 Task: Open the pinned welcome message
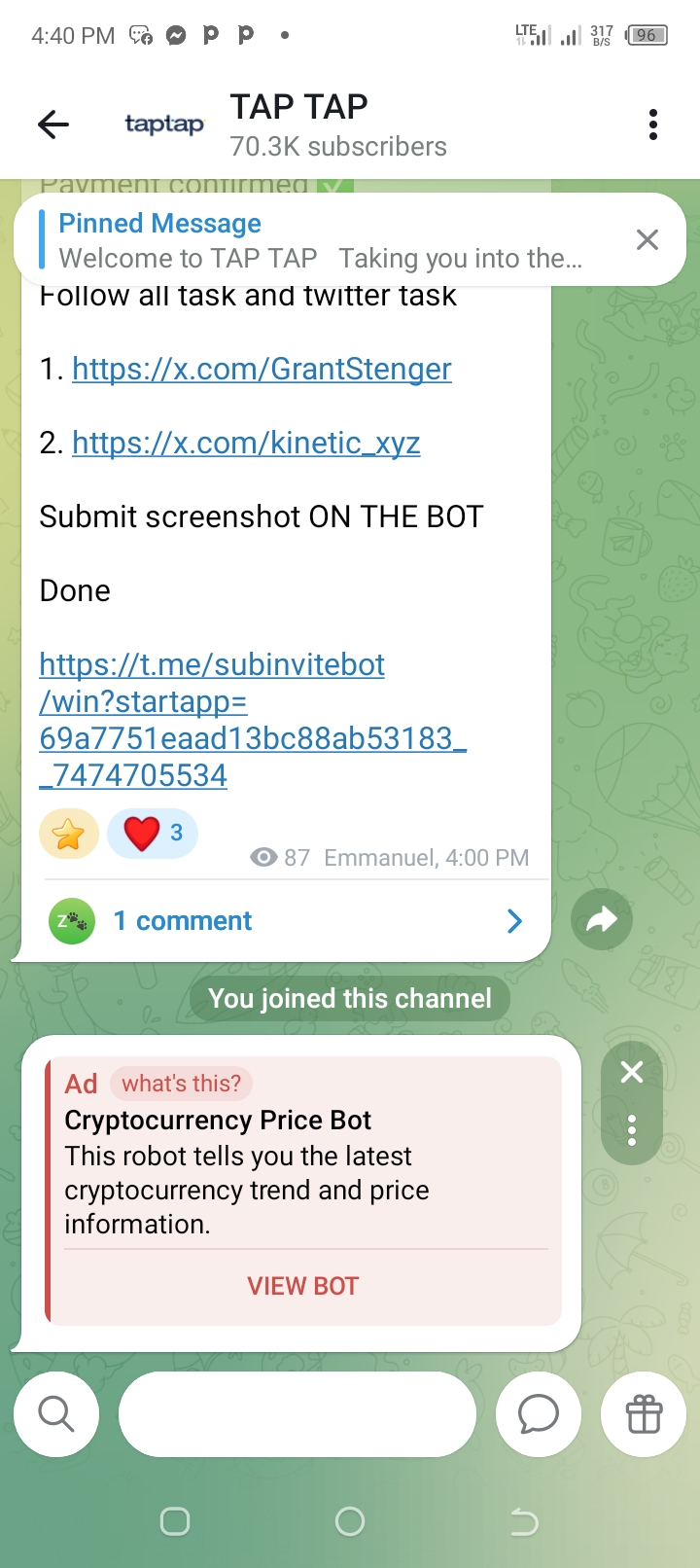(x=321, y=240)
